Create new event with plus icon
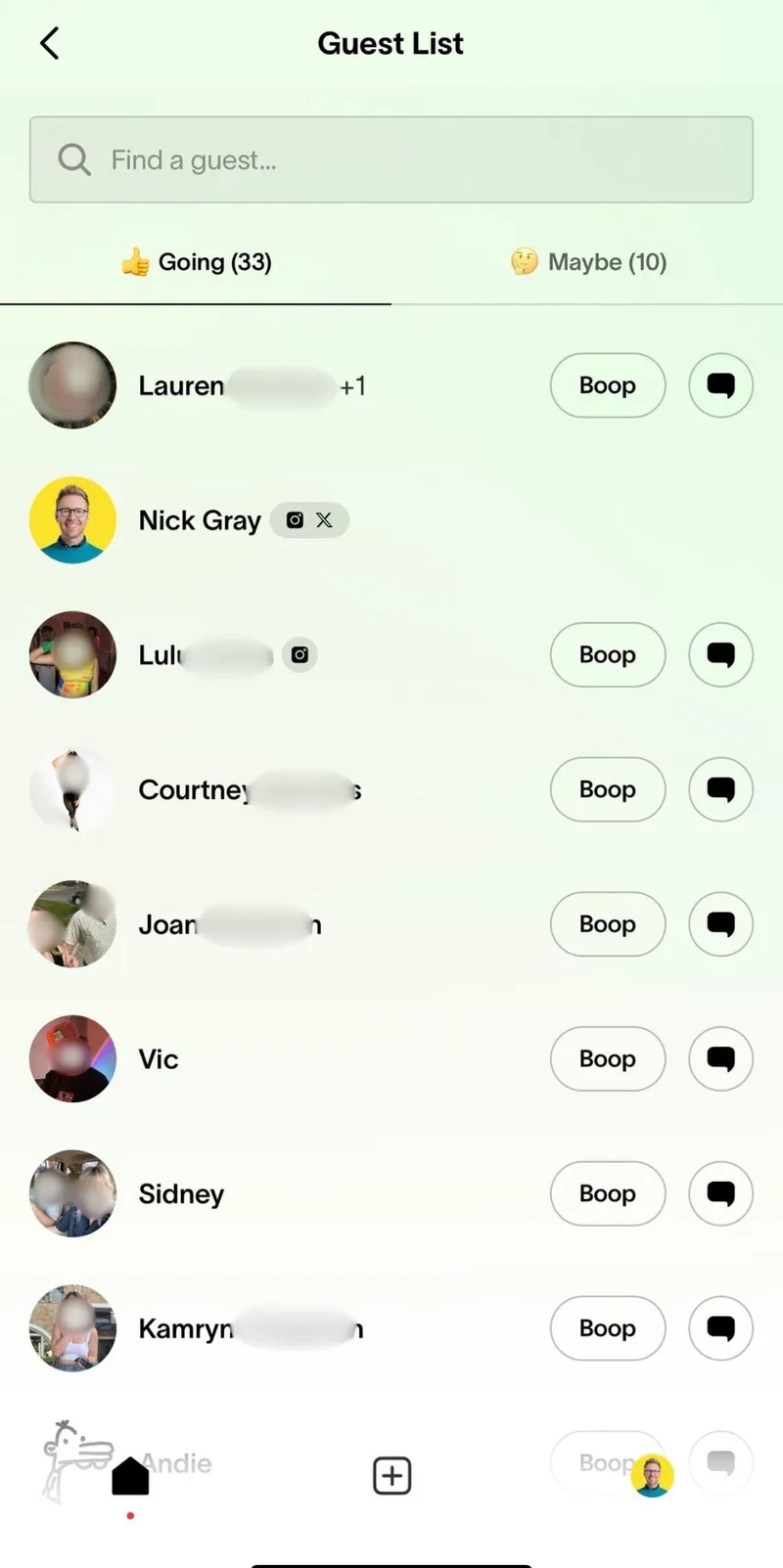Screen dimensions: 783x1568 pyautogui.click(x=391, y=1476)
